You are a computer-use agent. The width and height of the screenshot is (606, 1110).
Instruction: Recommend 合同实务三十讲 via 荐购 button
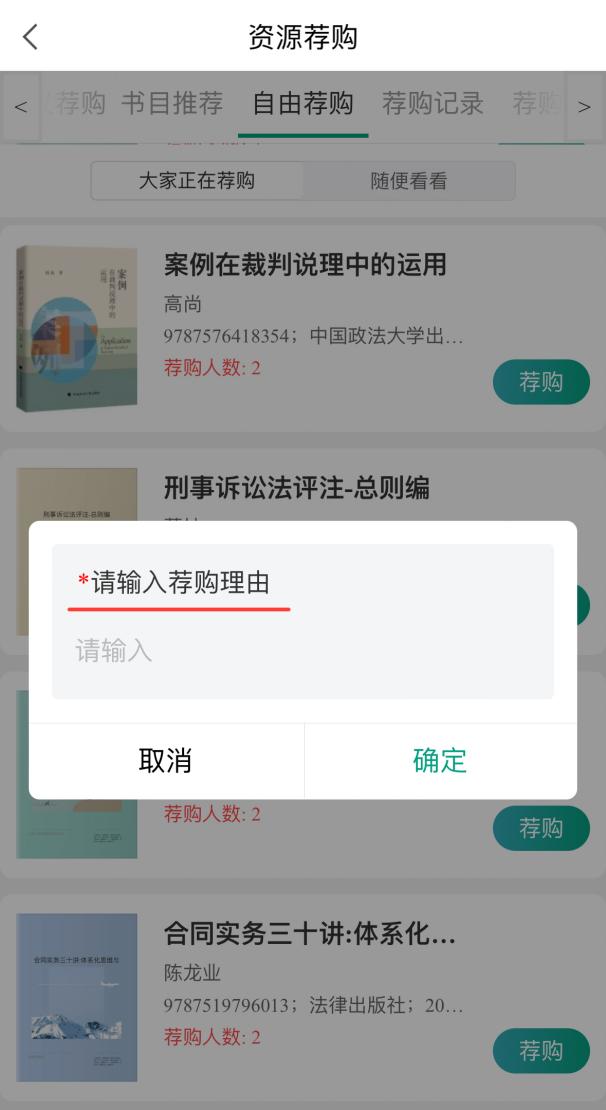click(541, 1051)
